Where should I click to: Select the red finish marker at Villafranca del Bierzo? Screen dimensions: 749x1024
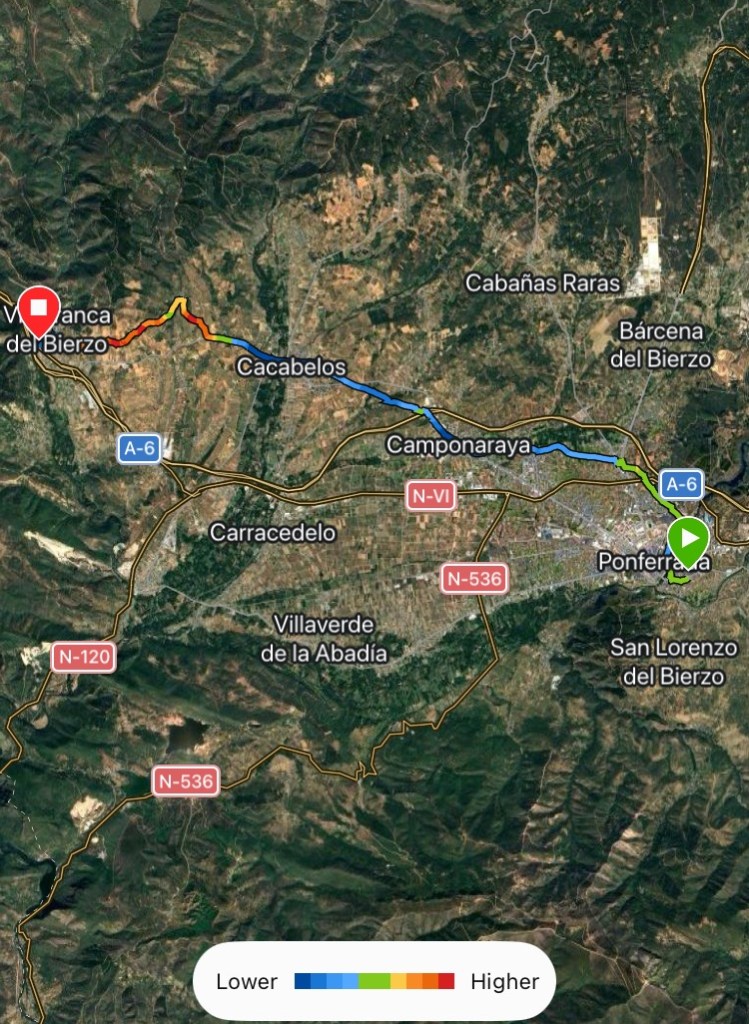point(39,308)
